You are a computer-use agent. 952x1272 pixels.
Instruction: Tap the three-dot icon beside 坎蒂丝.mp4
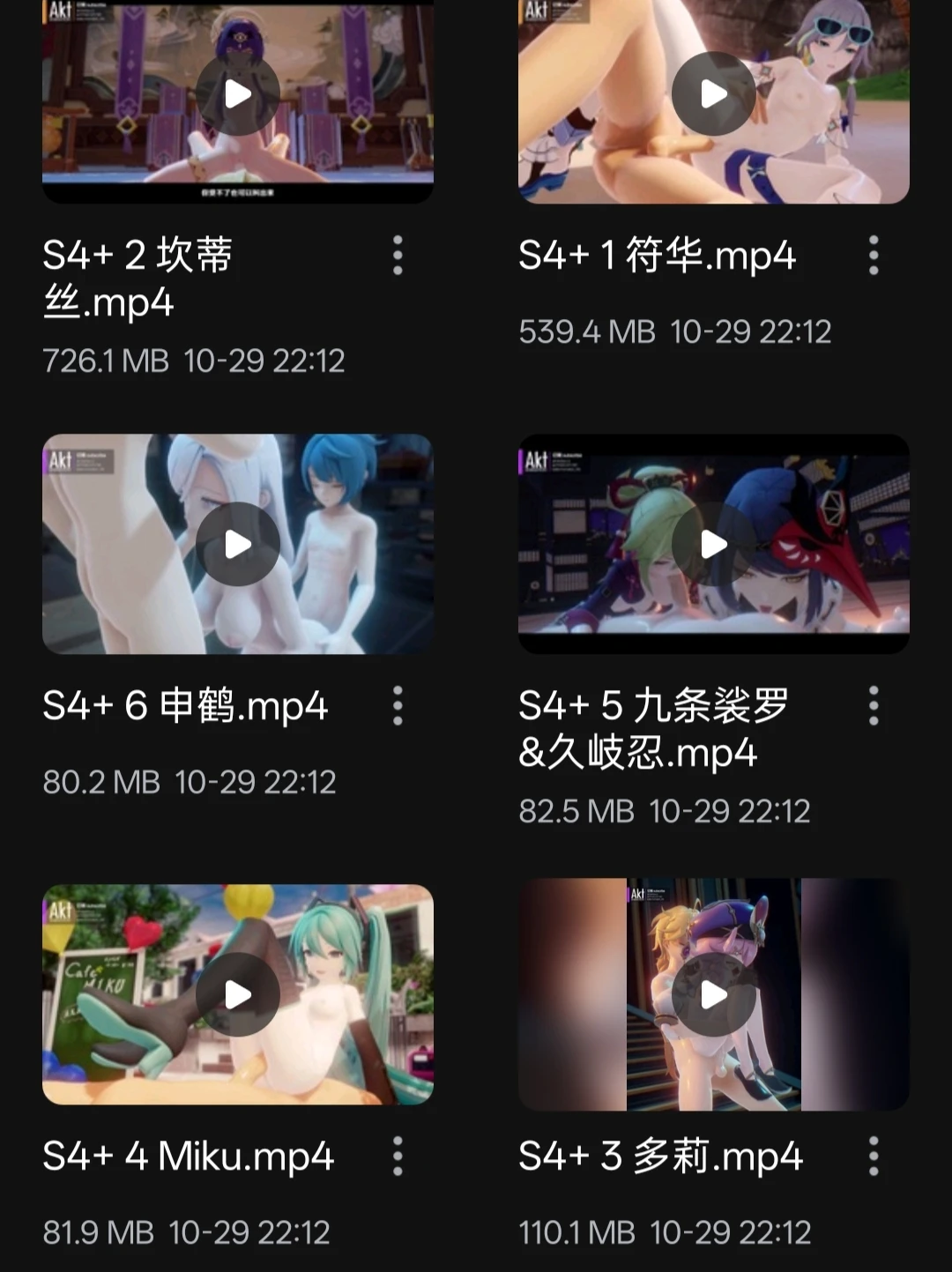click(x=398, y=257)
